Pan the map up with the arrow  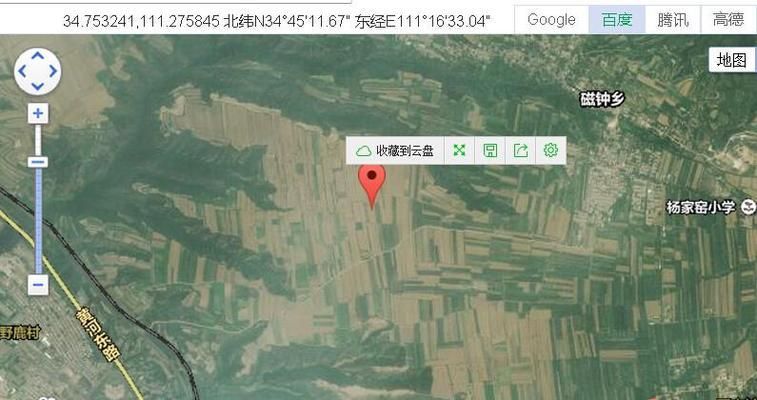click(x=38, y=57)
